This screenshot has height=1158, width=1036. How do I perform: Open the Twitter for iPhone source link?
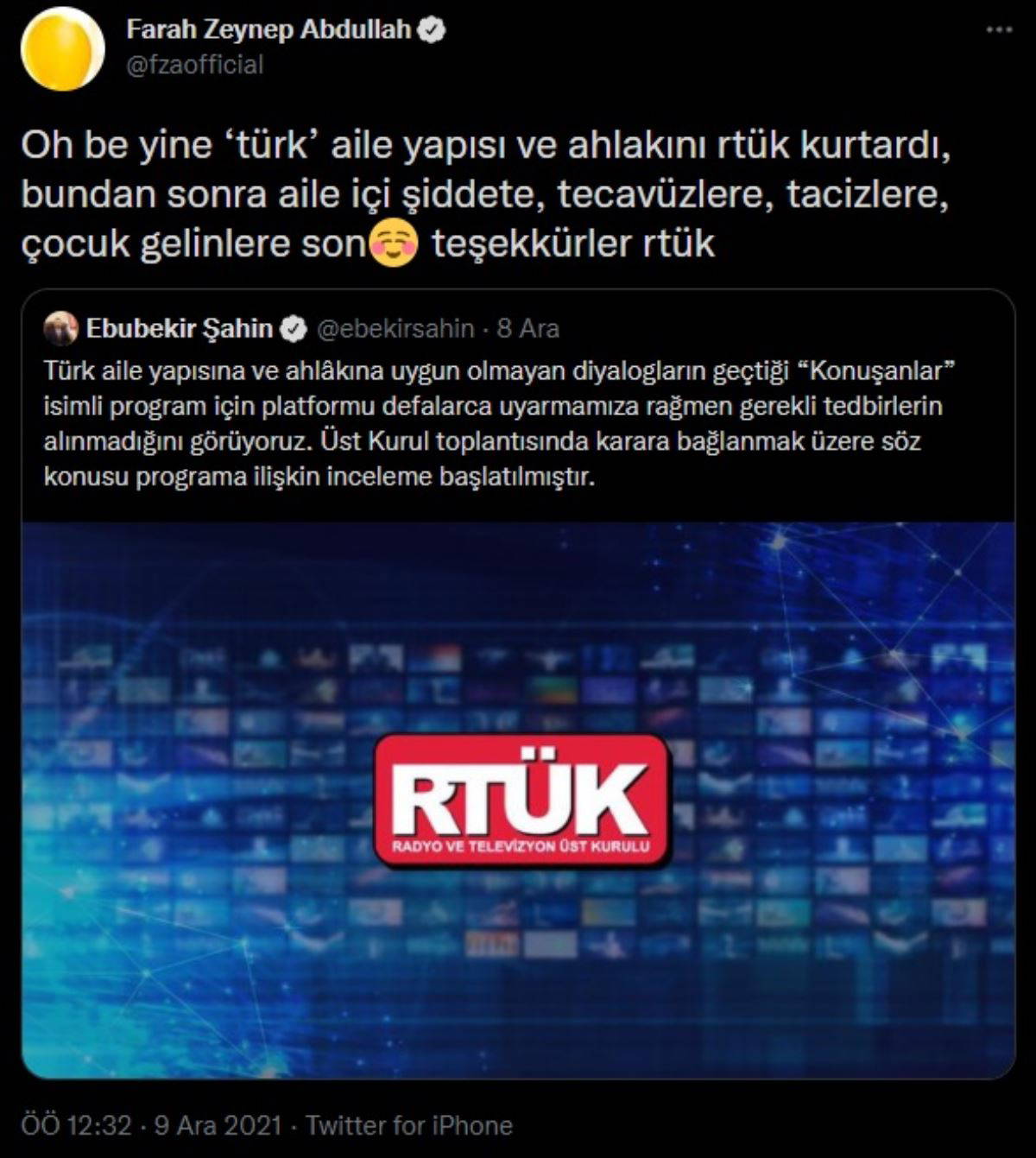(x=409, y=1125)
